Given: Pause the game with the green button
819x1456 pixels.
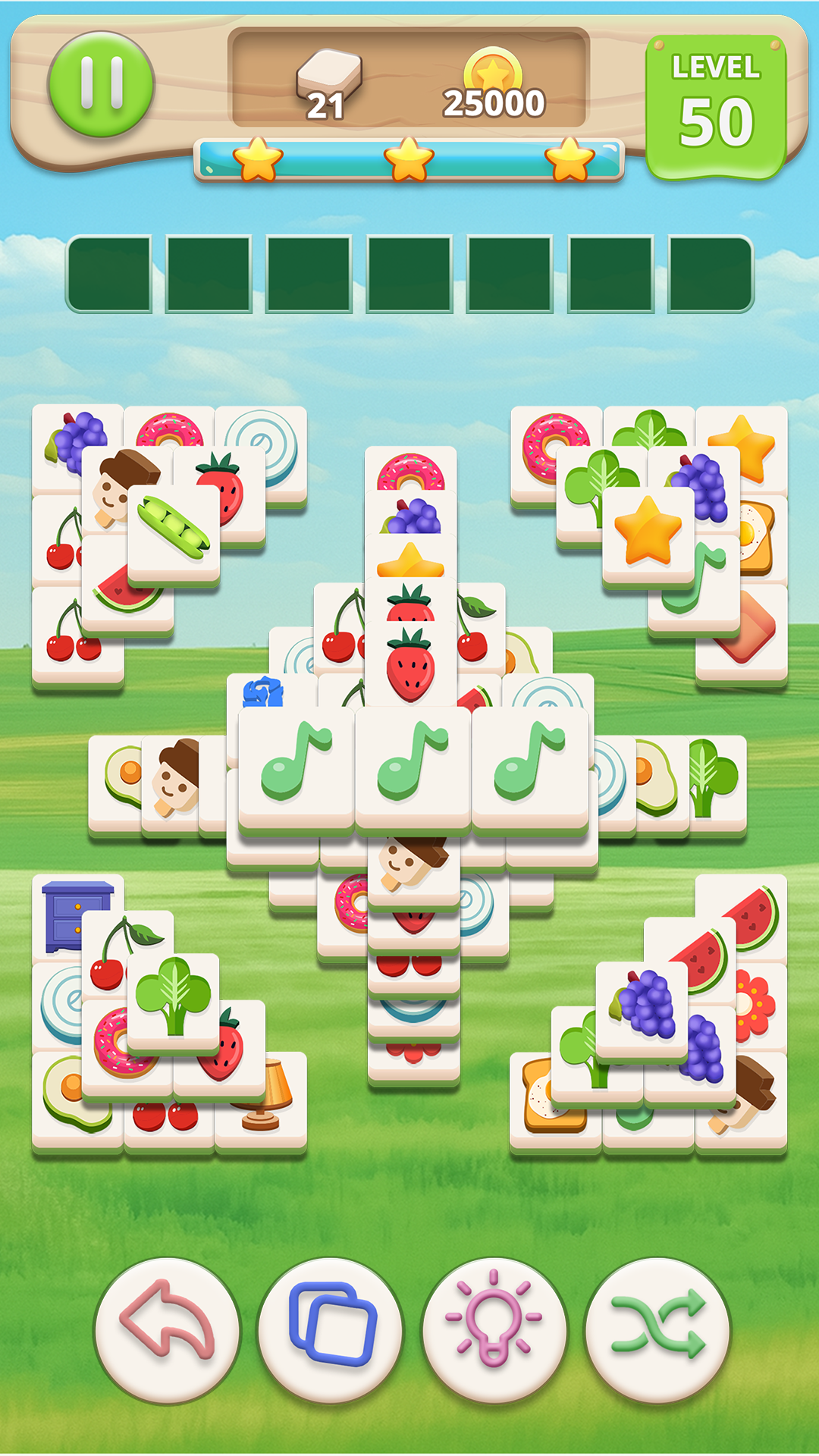Looking at the screenshot, I should pos(101,84).
